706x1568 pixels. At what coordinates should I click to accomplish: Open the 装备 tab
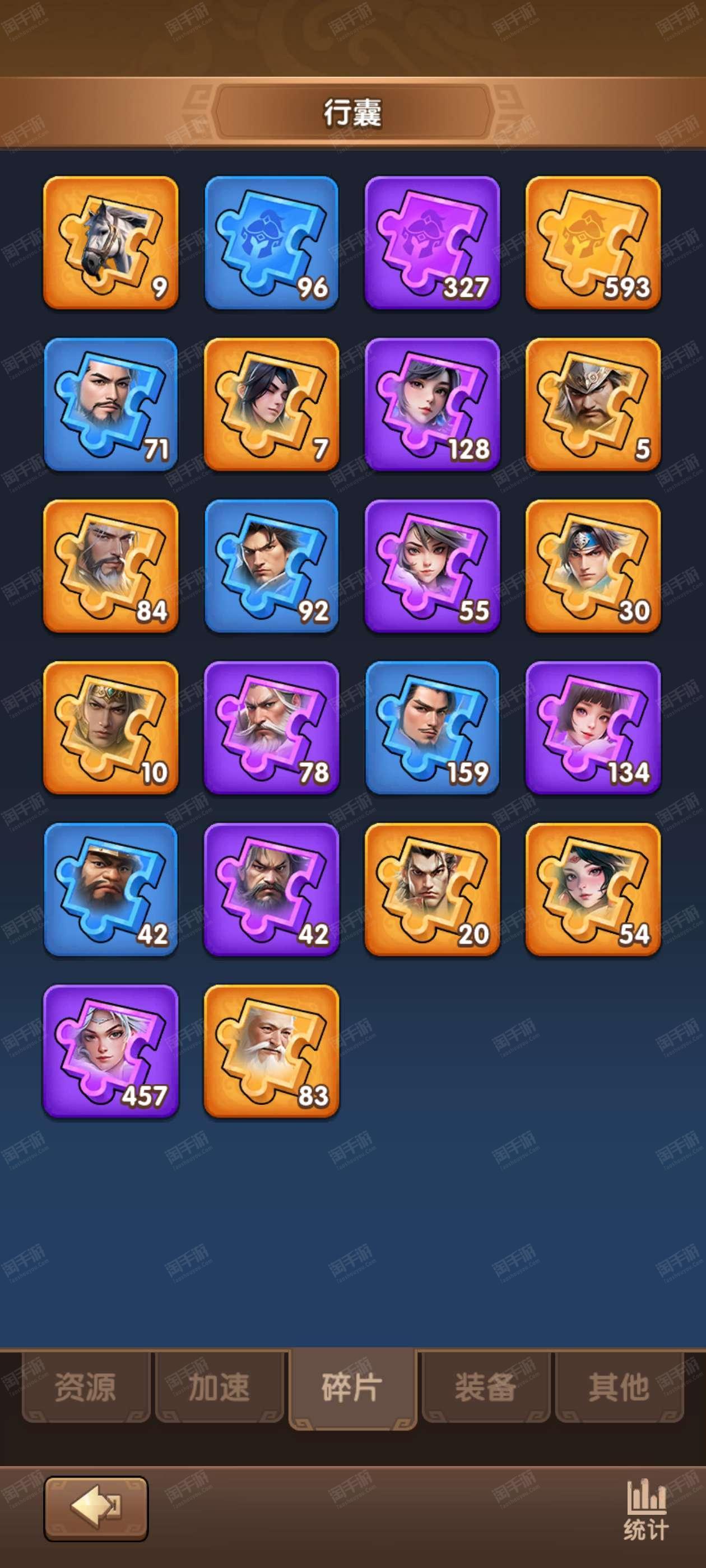click(486, 1387)
